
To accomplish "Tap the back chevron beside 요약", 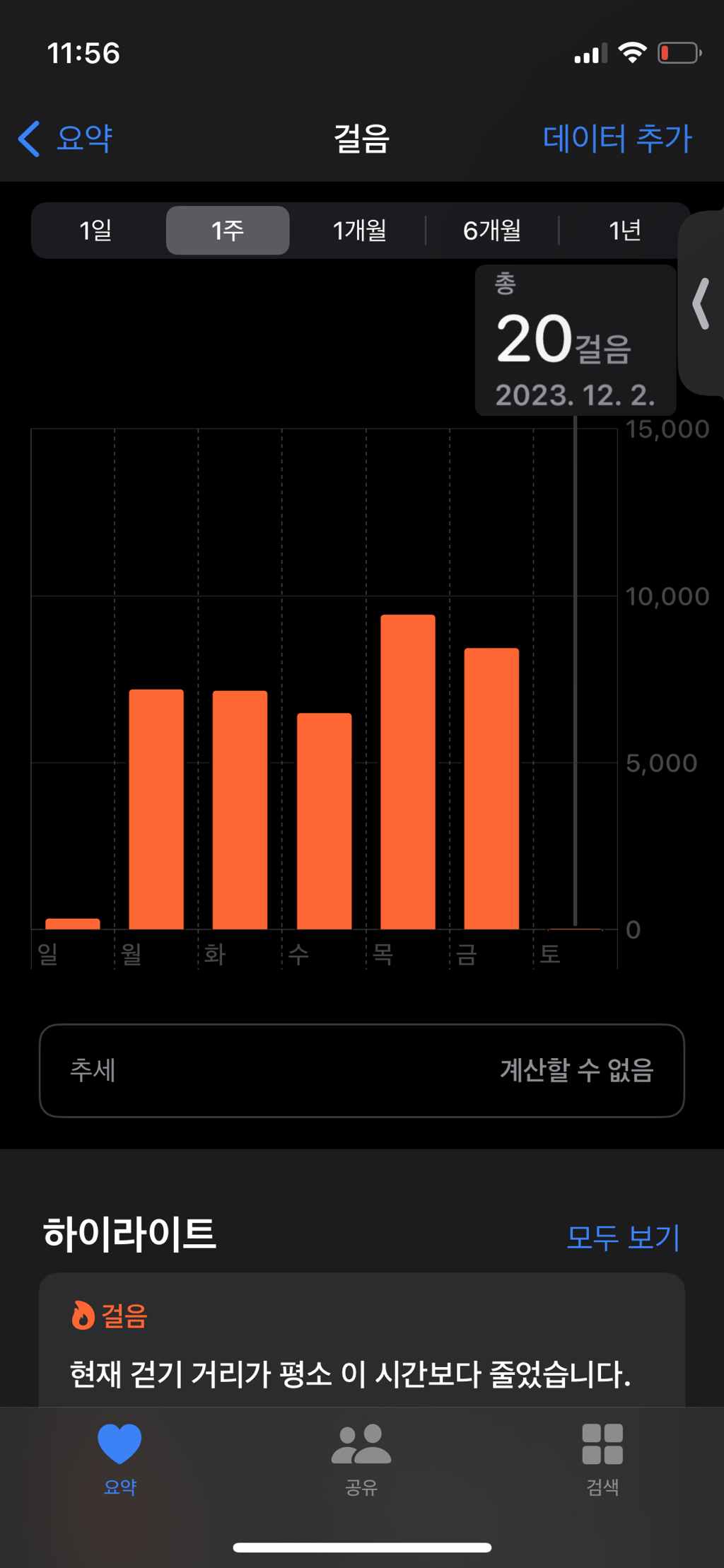I will pos(28,139).
